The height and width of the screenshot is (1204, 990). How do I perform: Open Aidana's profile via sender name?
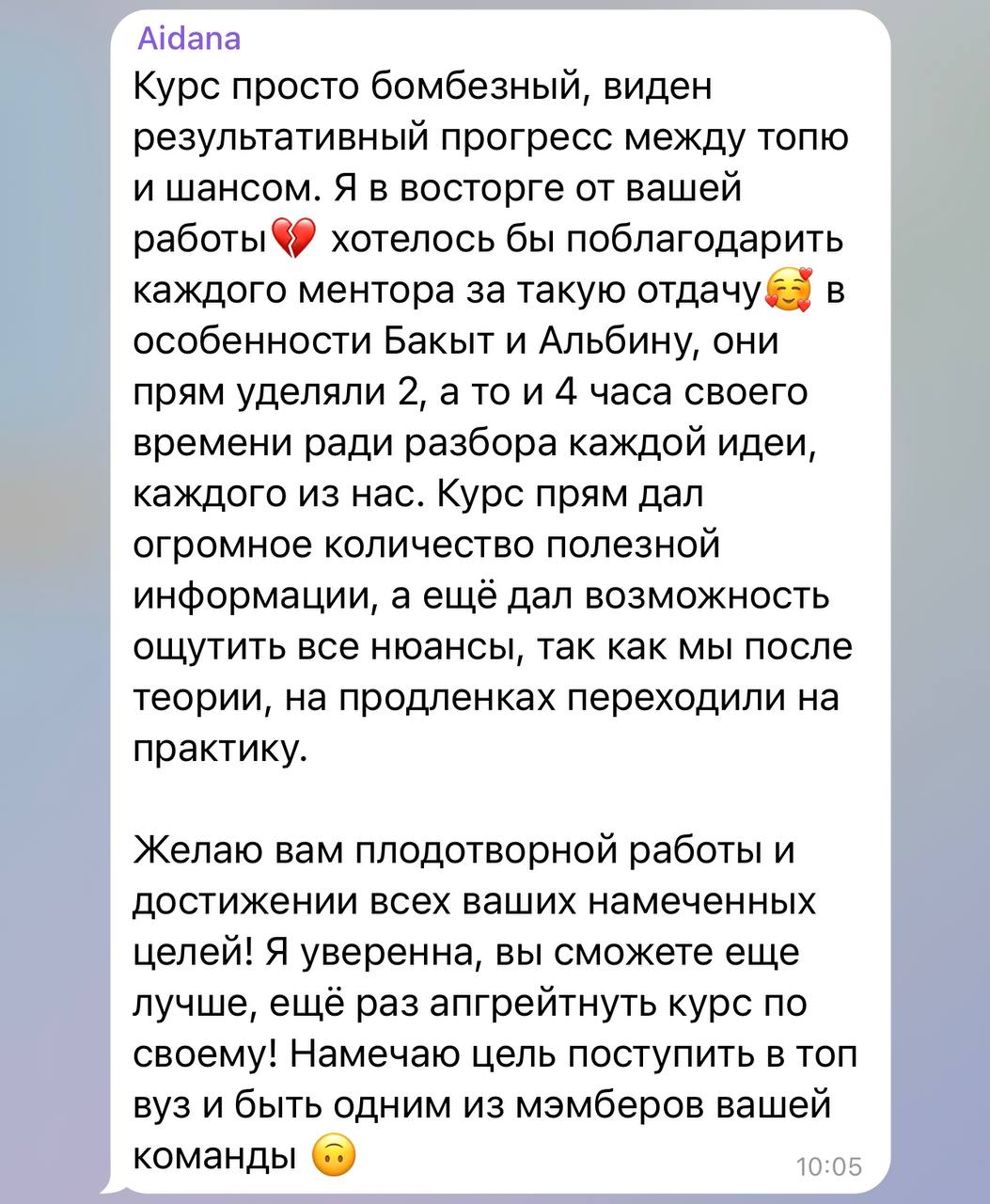[x=189, y=39]
